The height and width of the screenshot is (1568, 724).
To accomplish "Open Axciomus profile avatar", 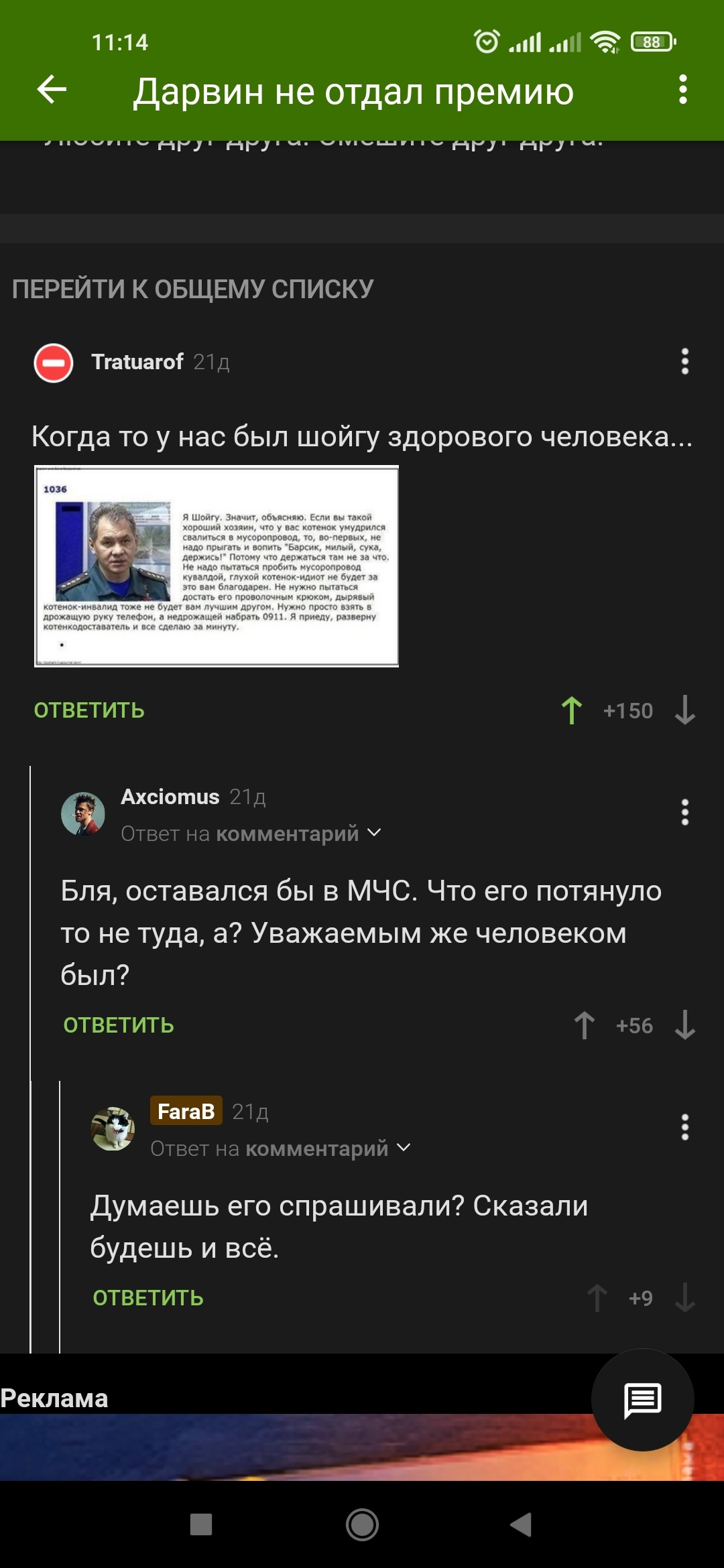I will coord(83,813).
